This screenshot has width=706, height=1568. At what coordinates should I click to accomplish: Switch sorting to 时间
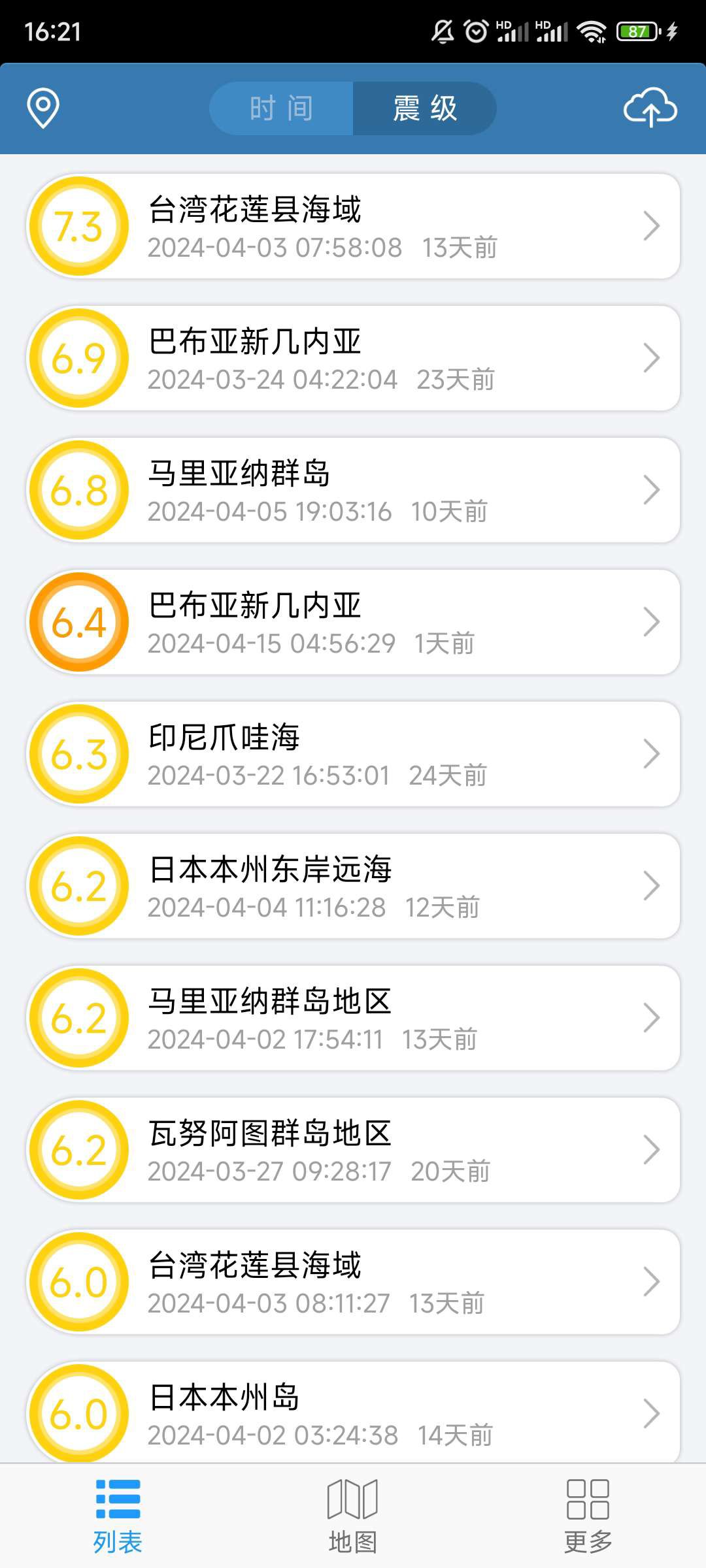[x=282, y=108]
